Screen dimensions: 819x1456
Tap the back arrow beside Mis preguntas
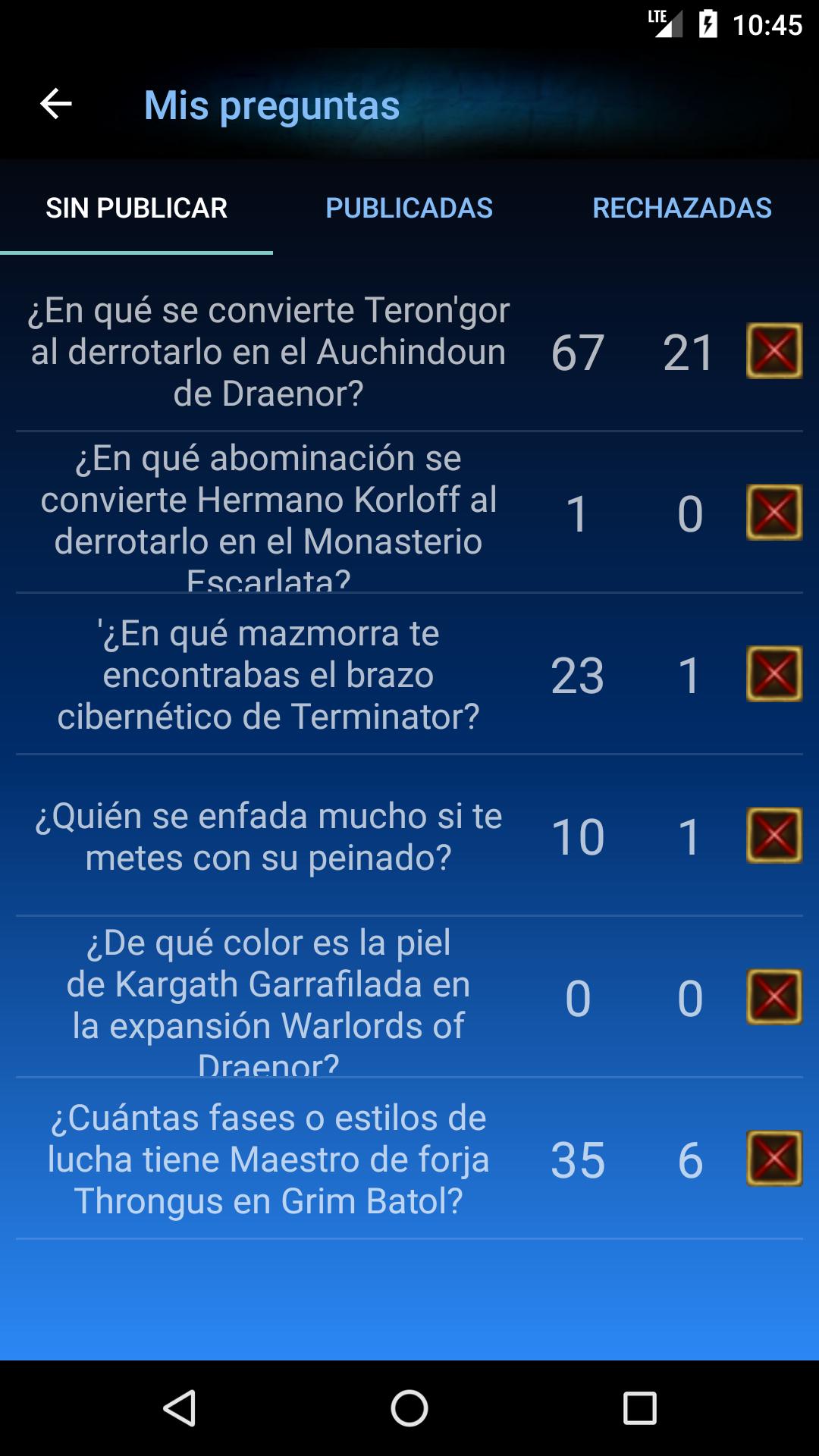coord(55,105)
